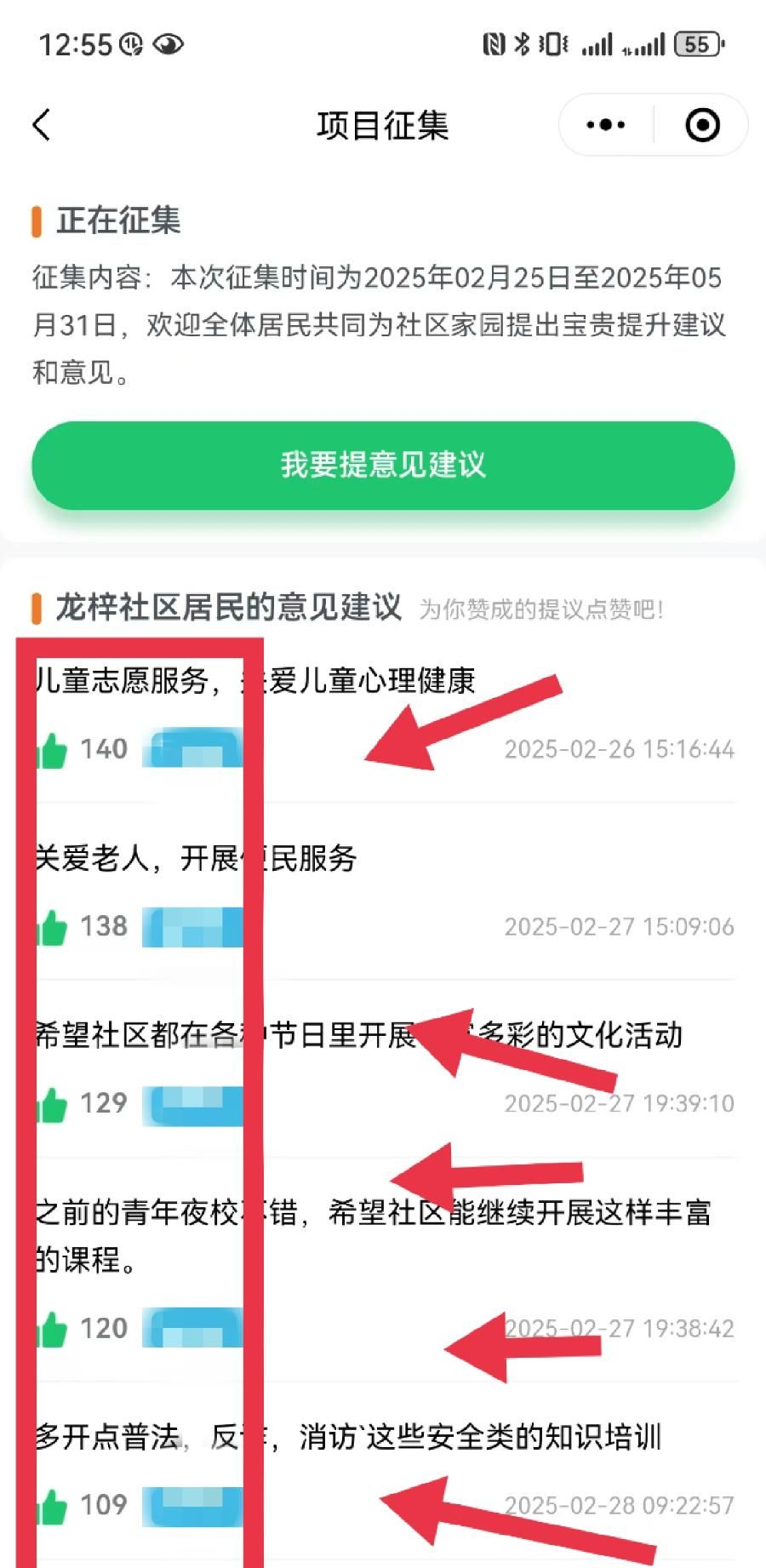
Task: Tap 我要提意见建议 green button
Action: tap(383, 465)
